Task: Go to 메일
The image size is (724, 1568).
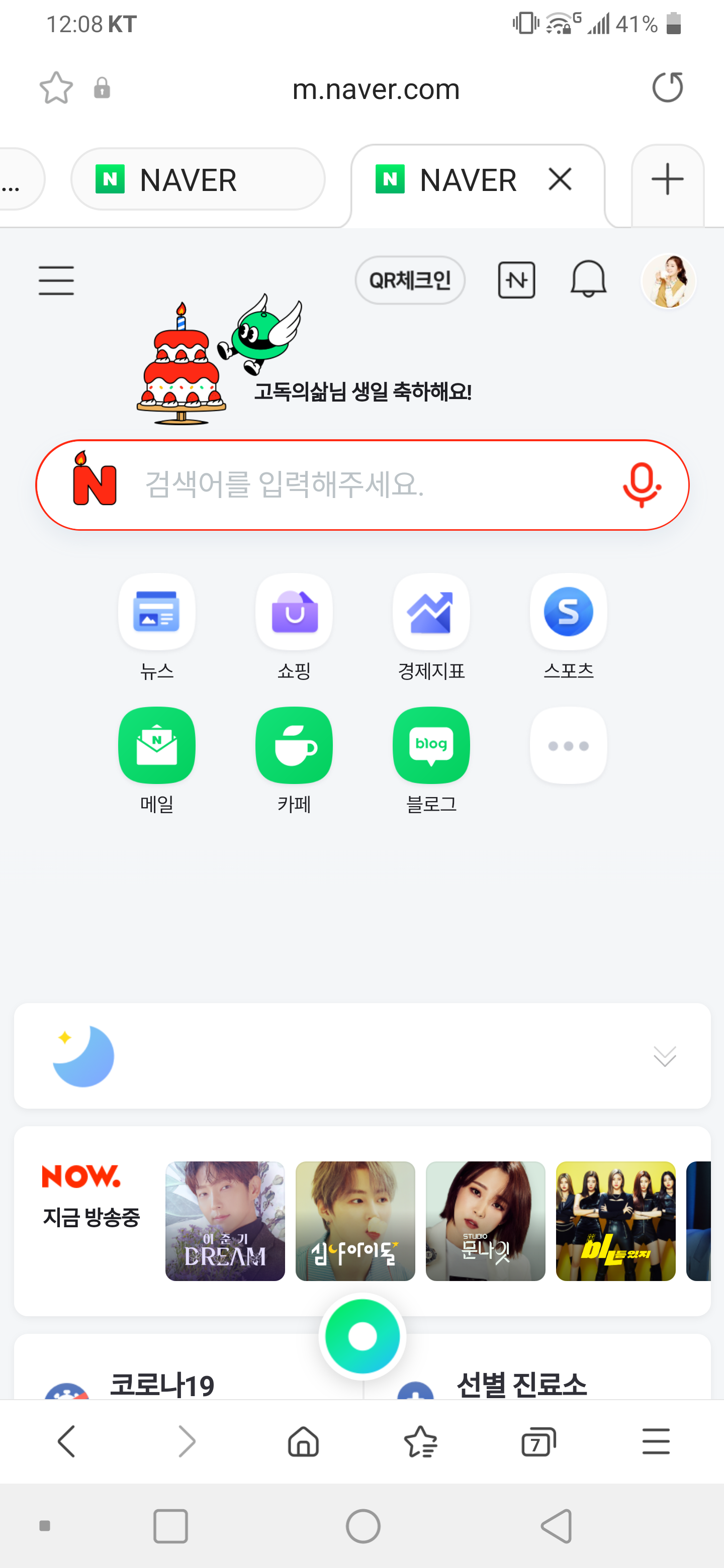Action: (x=156, y=746)
